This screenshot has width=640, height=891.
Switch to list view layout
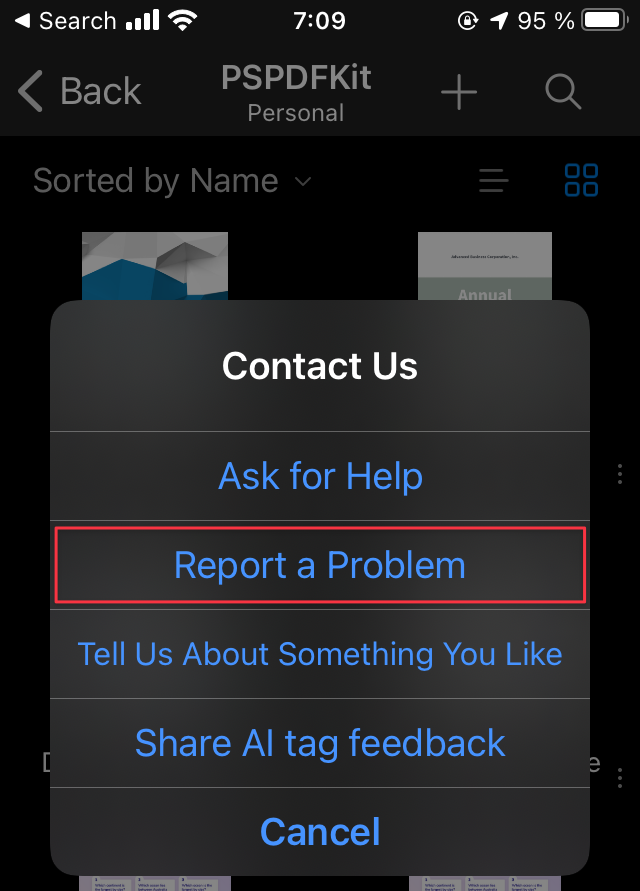pyautogui.click(x=494, y=181)
